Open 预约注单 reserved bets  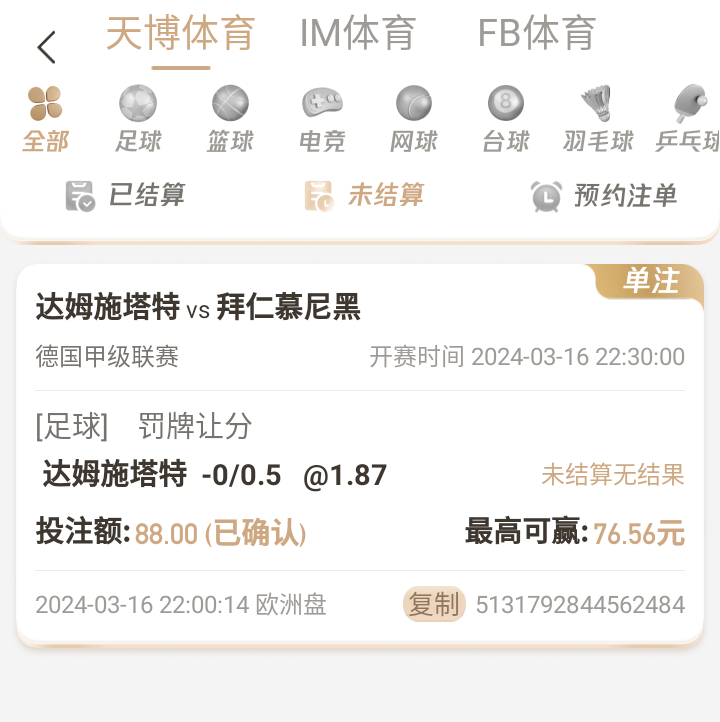(x=604, y=195)
